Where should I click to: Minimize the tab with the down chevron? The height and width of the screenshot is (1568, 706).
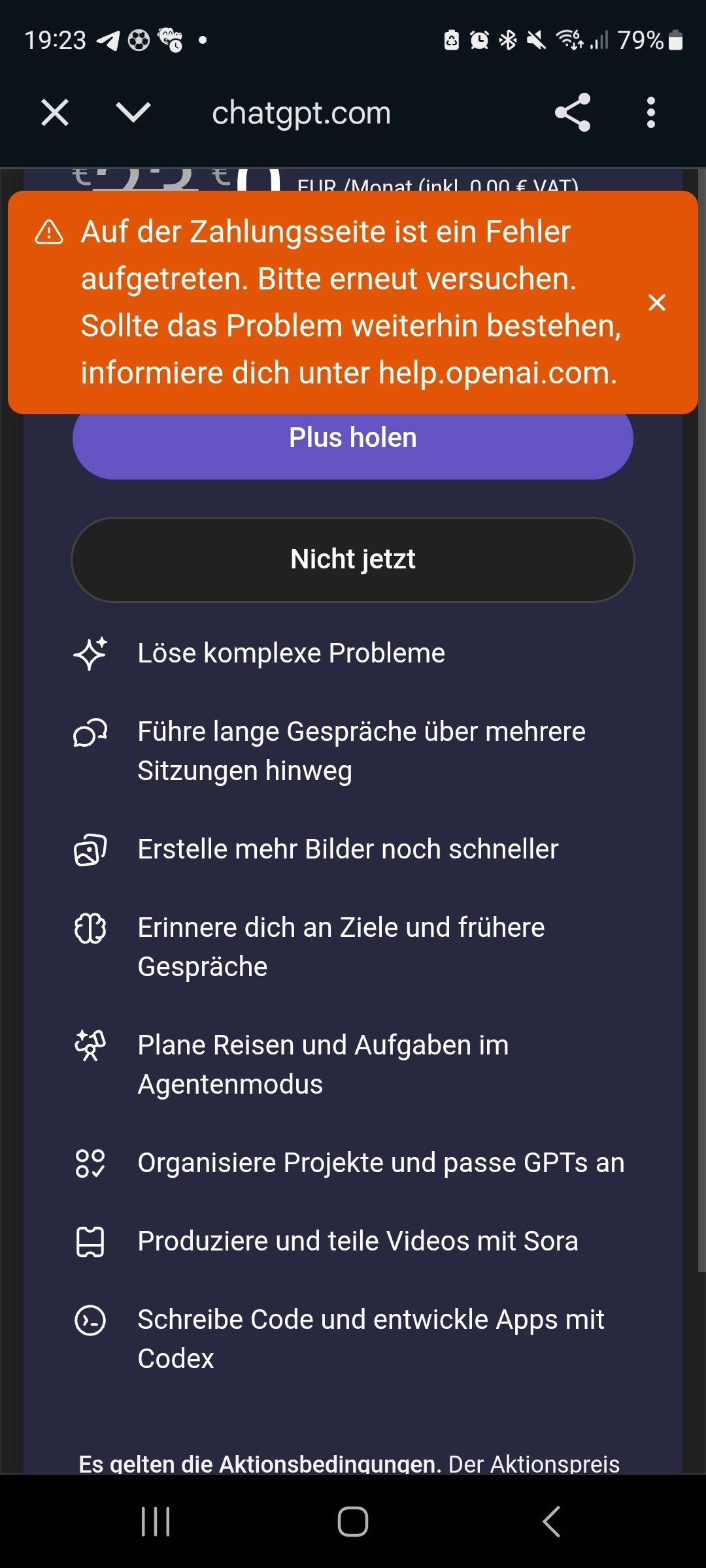click(x=133, y=112)
